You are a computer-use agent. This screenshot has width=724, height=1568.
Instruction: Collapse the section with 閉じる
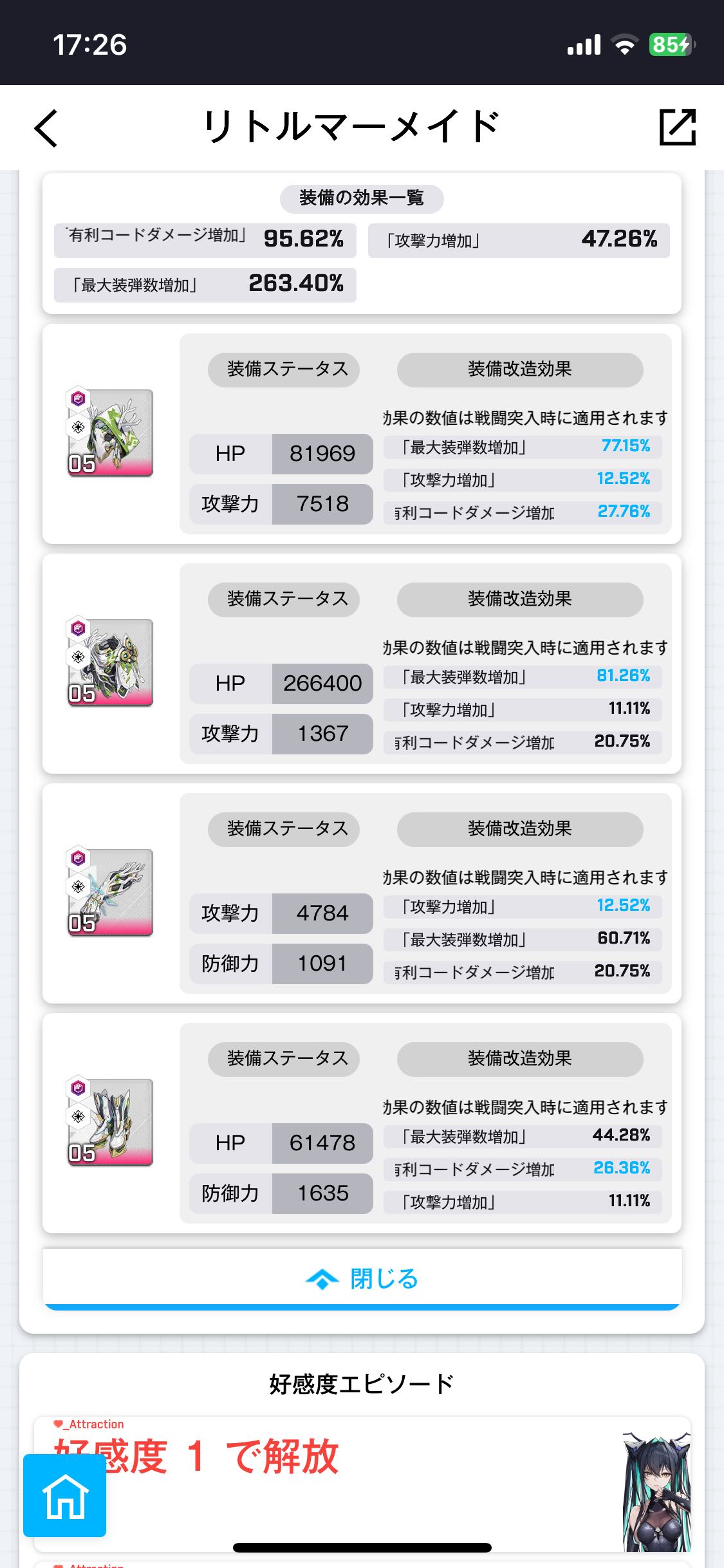coord(362,1278)
